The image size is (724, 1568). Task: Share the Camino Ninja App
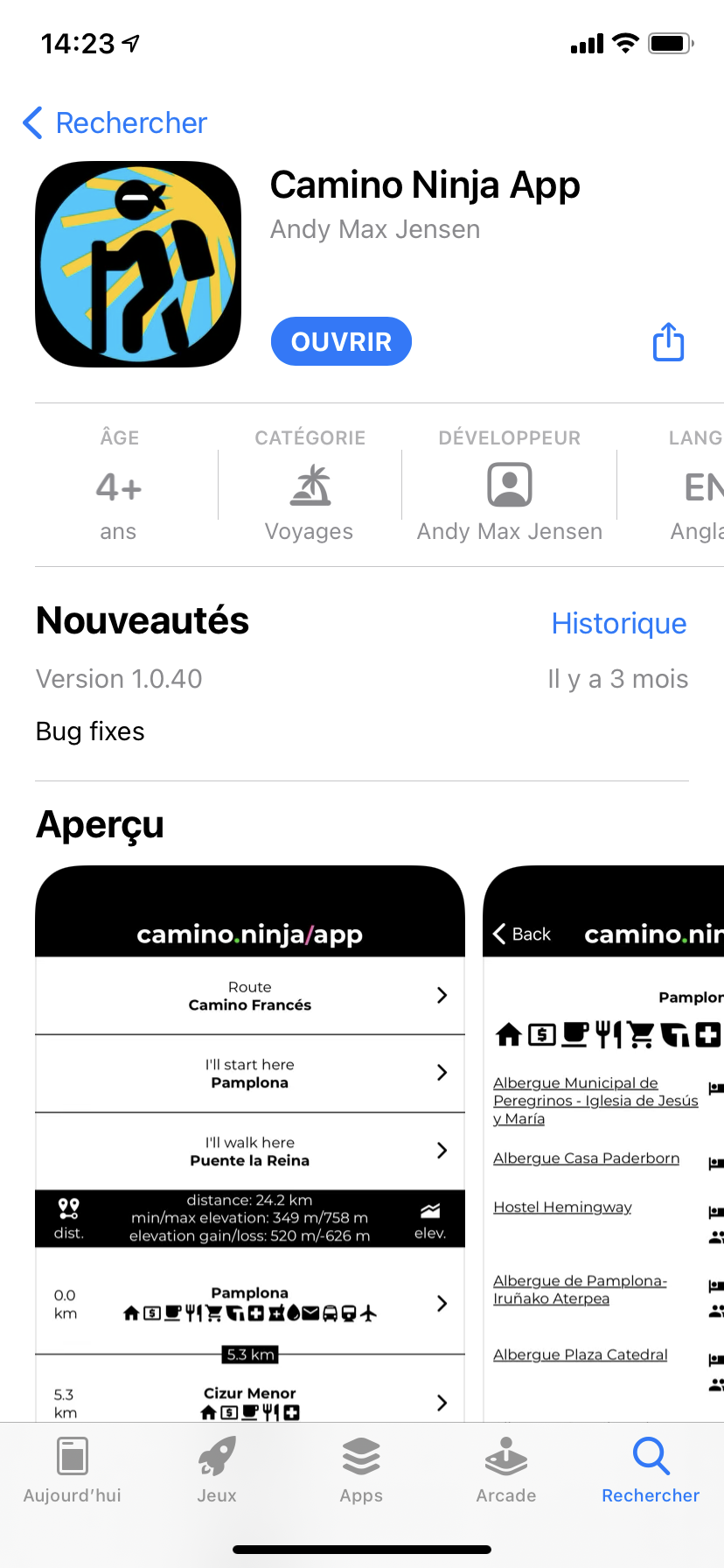tap(668, 342)
